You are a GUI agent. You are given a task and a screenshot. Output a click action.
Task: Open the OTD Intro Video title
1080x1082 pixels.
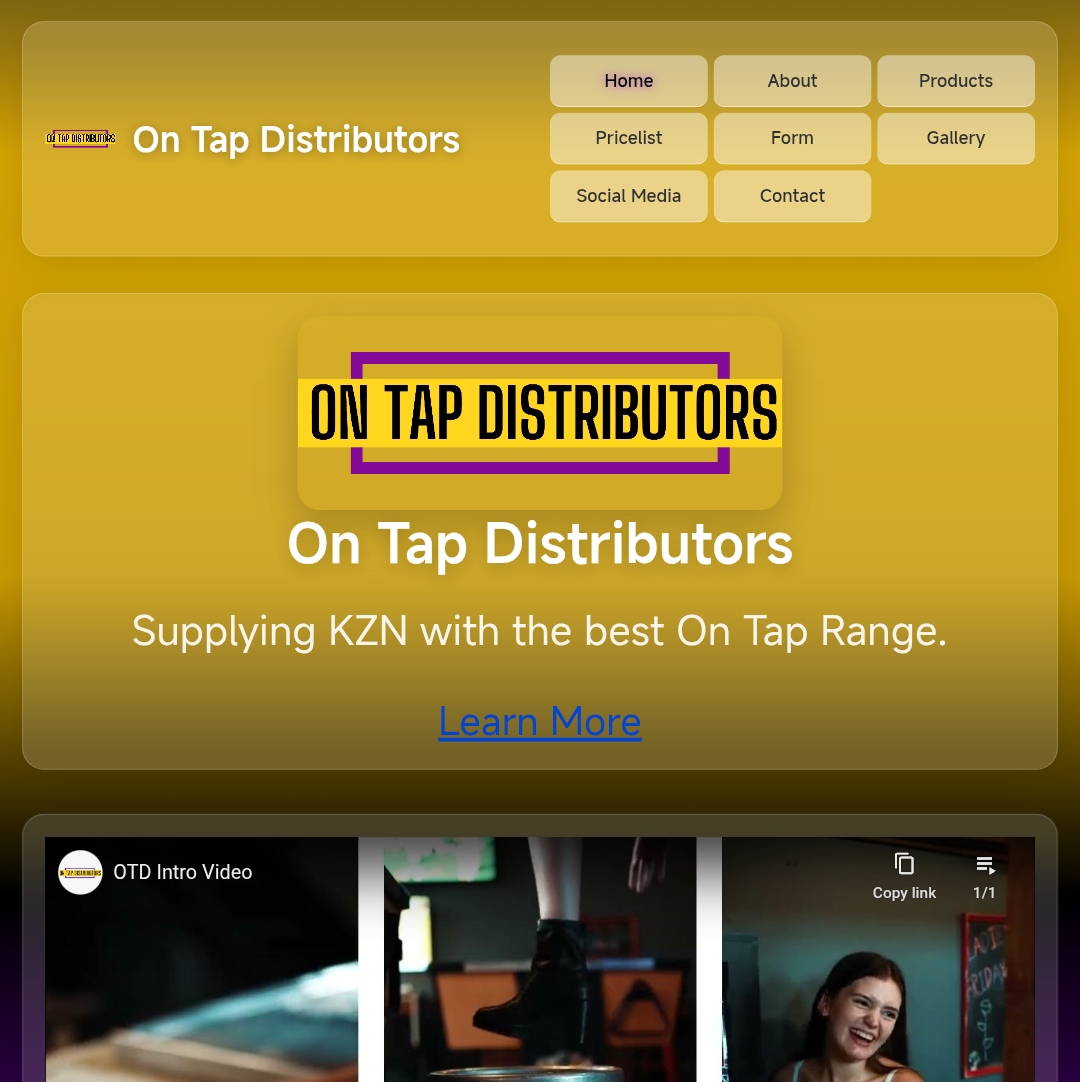183,872
